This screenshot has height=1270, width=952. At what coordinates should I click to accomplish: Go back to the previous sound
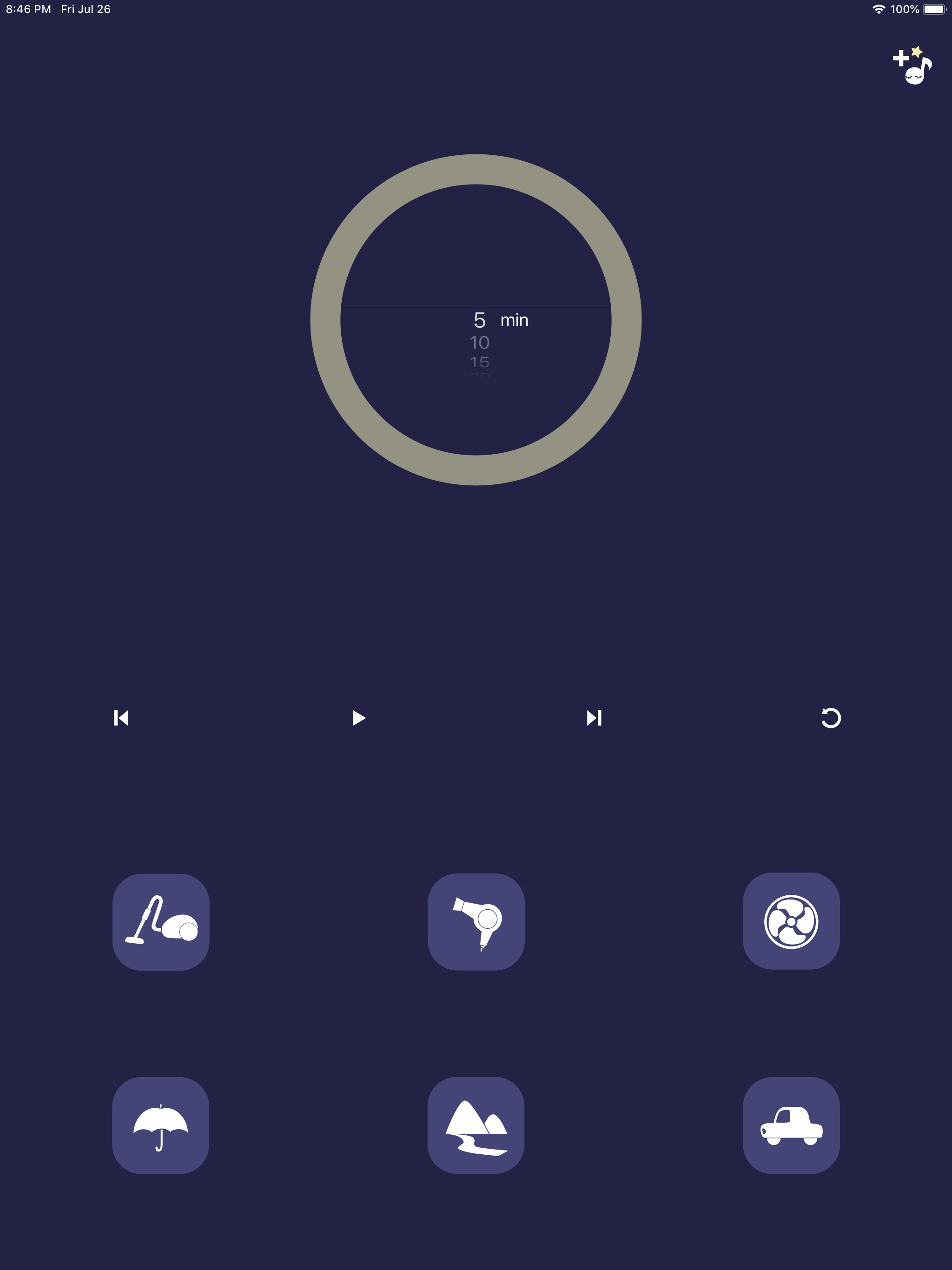121,719
